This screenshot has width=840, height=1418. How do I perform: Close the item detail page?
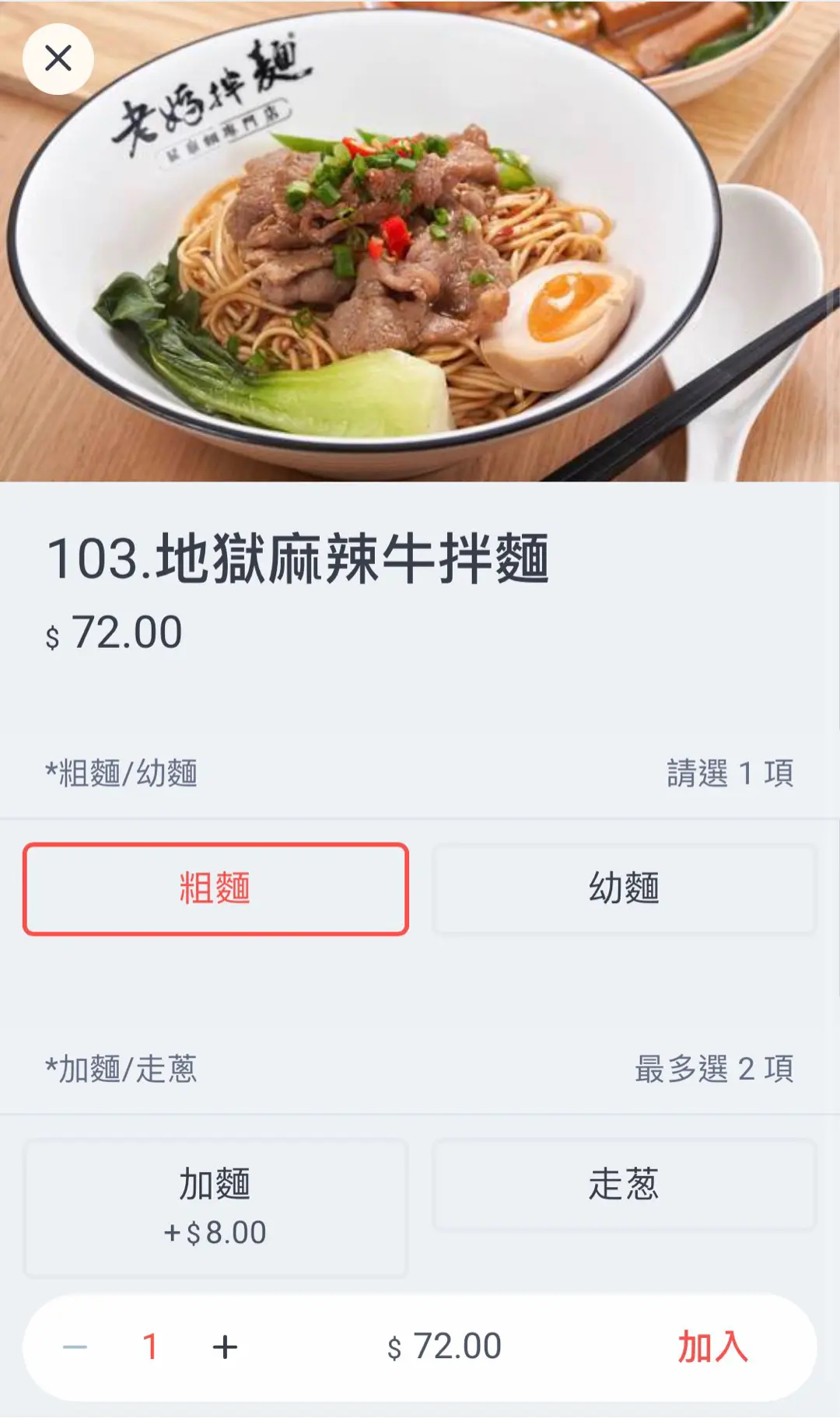(x=58, y=58)
